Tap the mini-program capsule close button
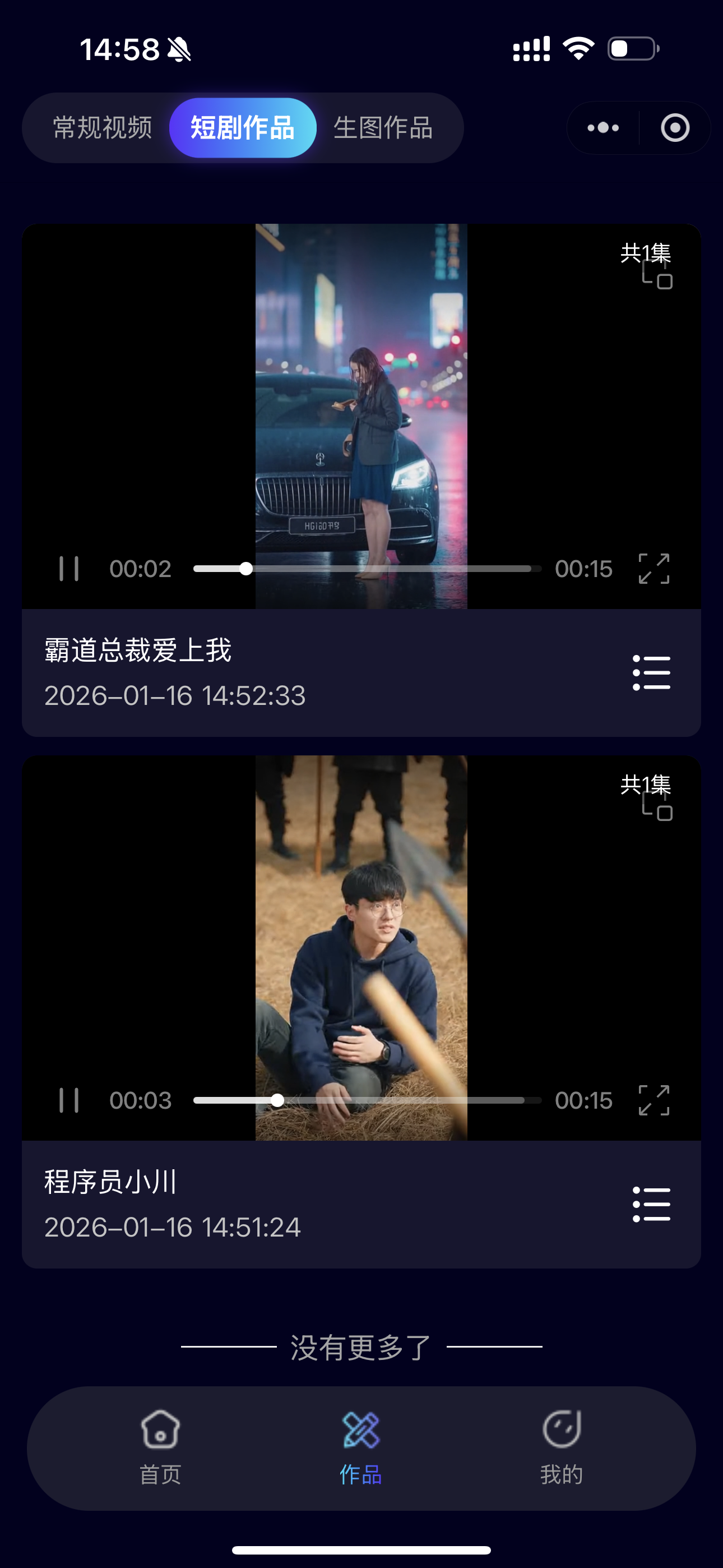Screen dimensions: 723x1568 (674, 127)
